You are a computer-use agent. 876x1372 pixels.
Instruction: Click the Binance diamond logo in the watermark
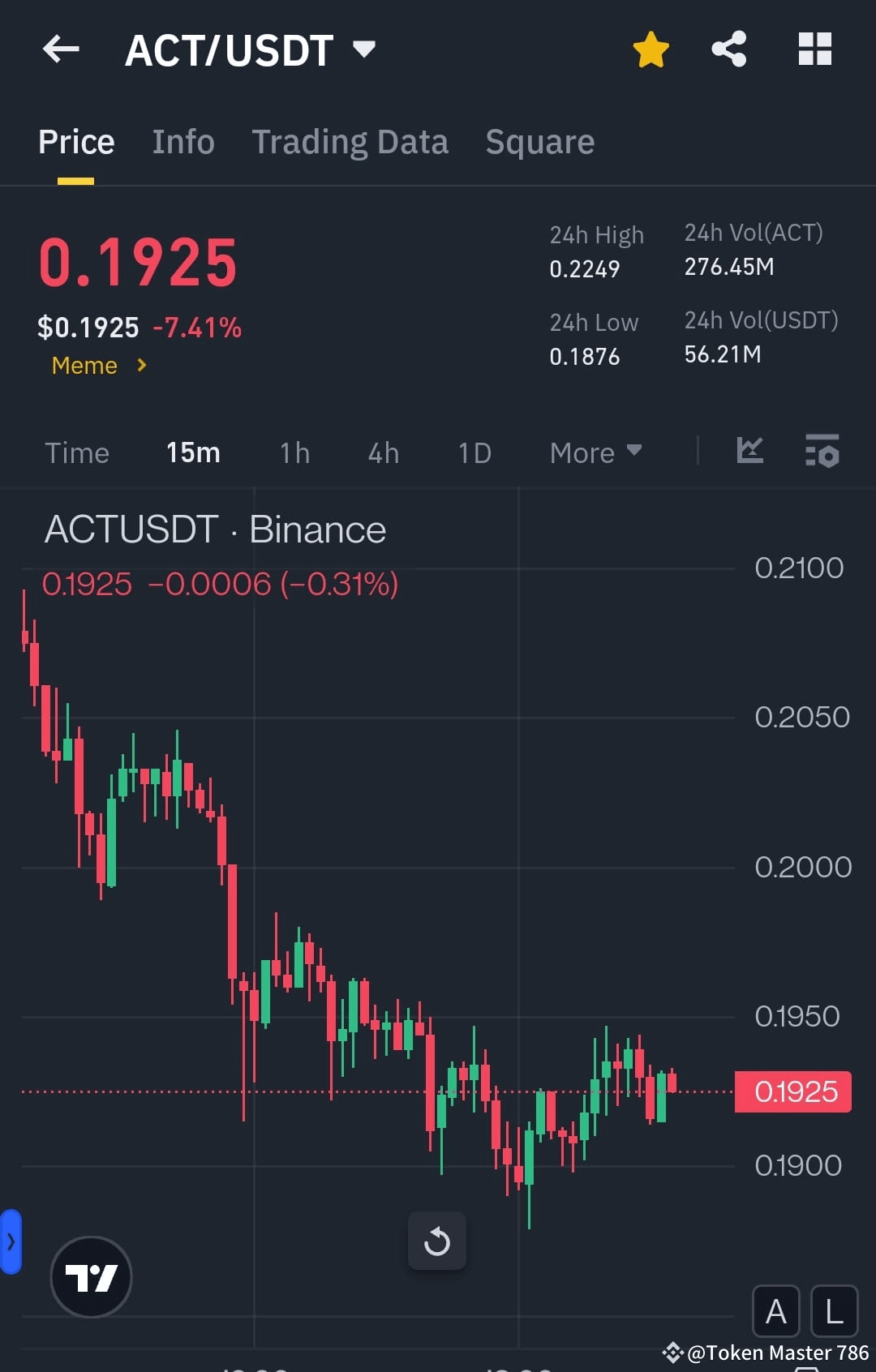[675, 1353]
